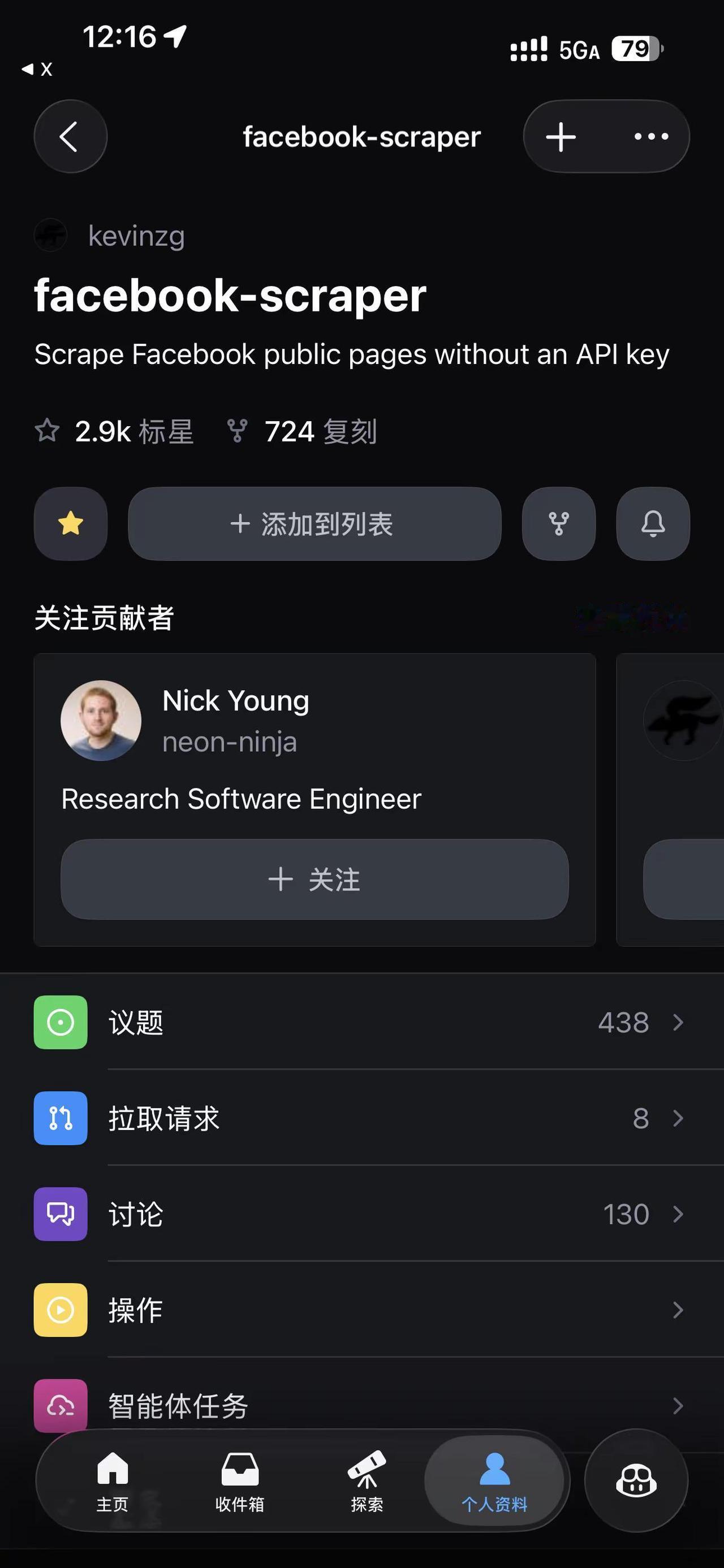The image size is (724, 1568).
Task: Tap the yellow 操作 actions icon
Action: [60, 1310]
